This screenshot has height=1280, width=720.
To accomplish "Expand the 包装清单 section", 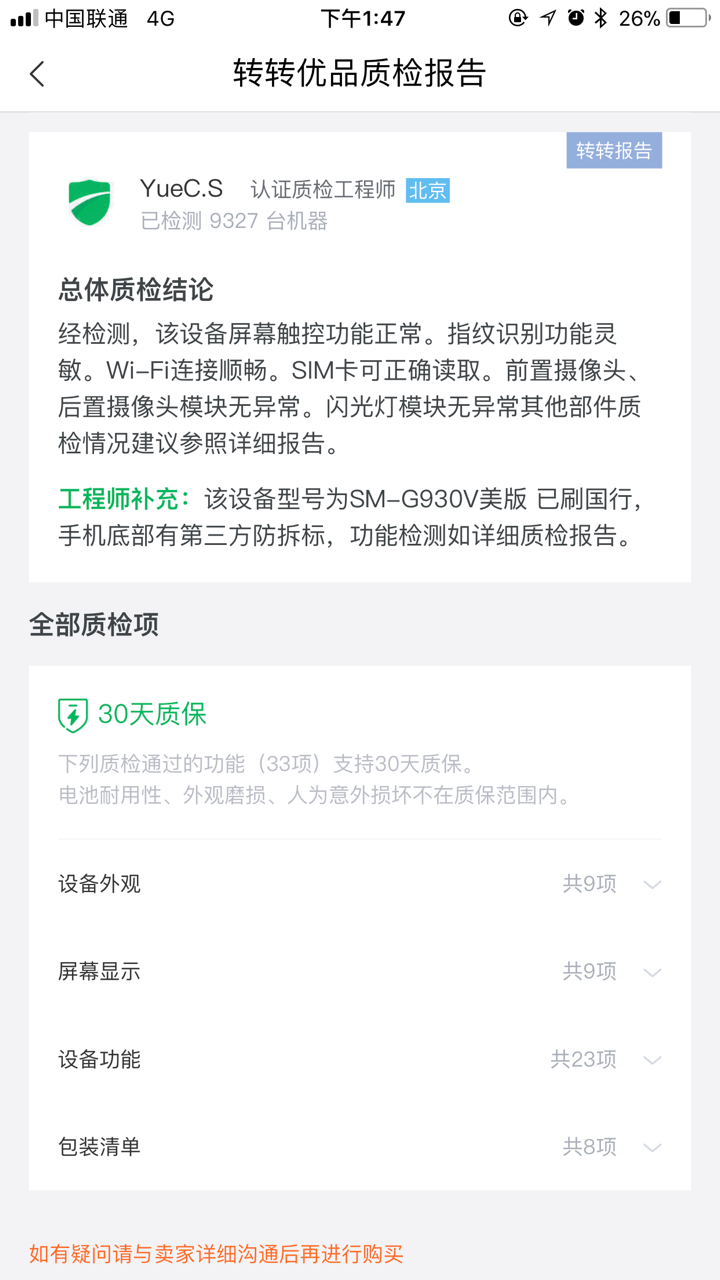I will [x=360, y=1147].
